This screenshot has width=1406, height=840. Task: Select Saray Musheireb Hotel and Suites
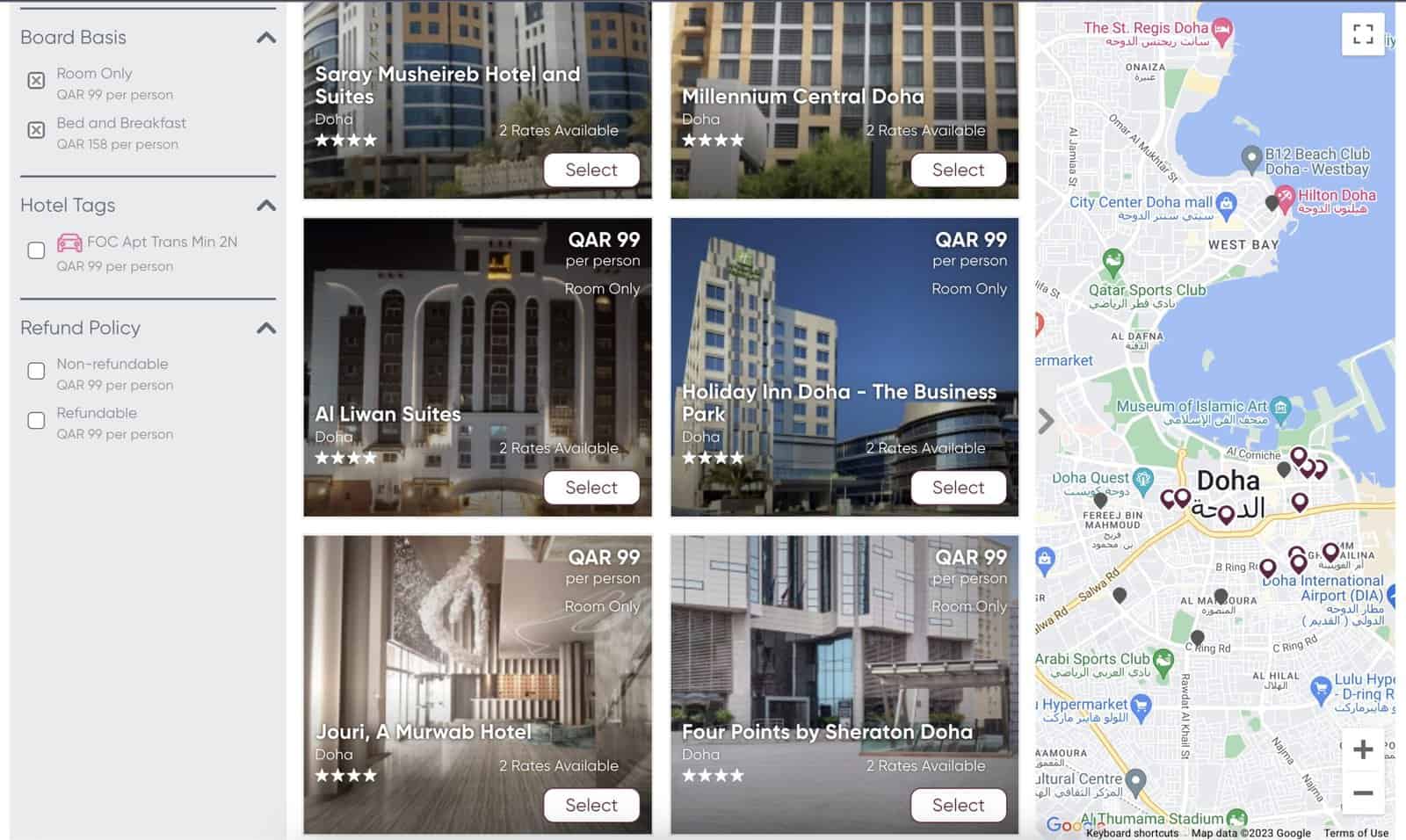[x=591, y=170]
